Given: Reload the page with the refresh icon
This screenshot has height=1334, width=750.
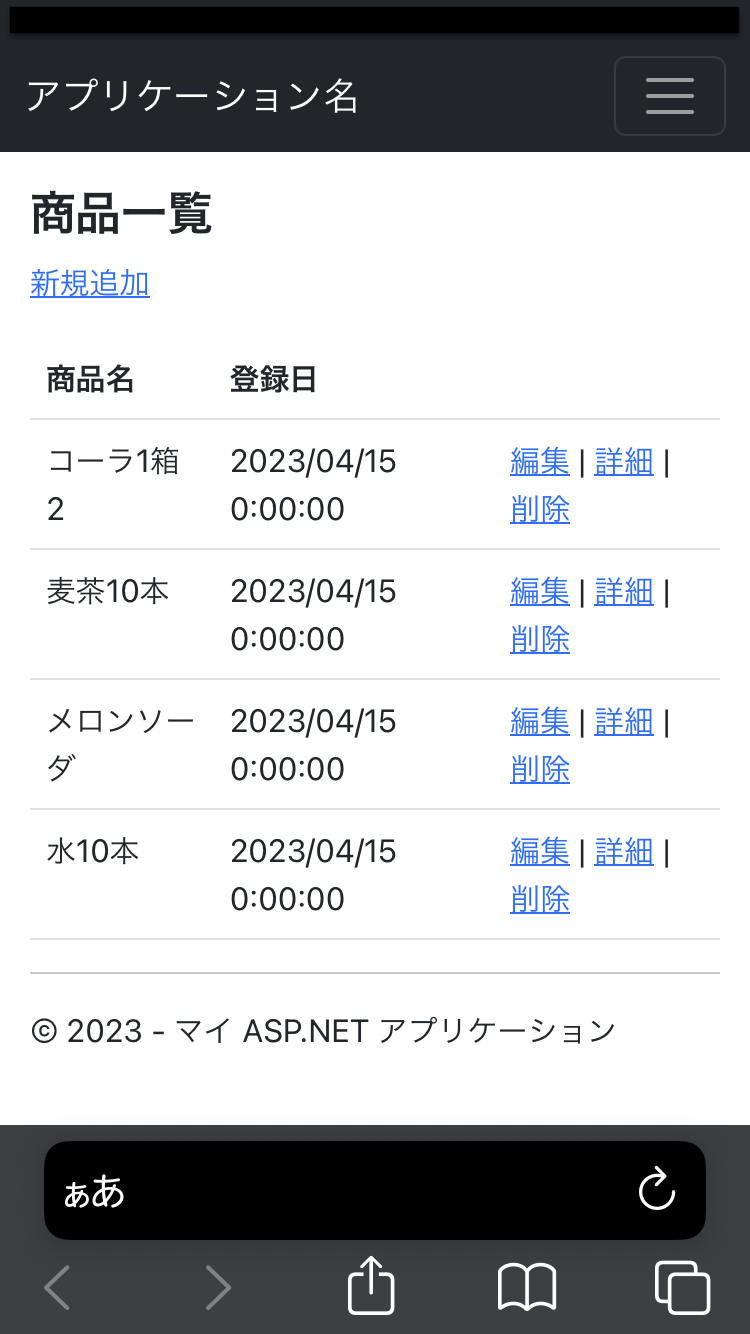Looking at the screenshot, I should (x=656, y=1190).
